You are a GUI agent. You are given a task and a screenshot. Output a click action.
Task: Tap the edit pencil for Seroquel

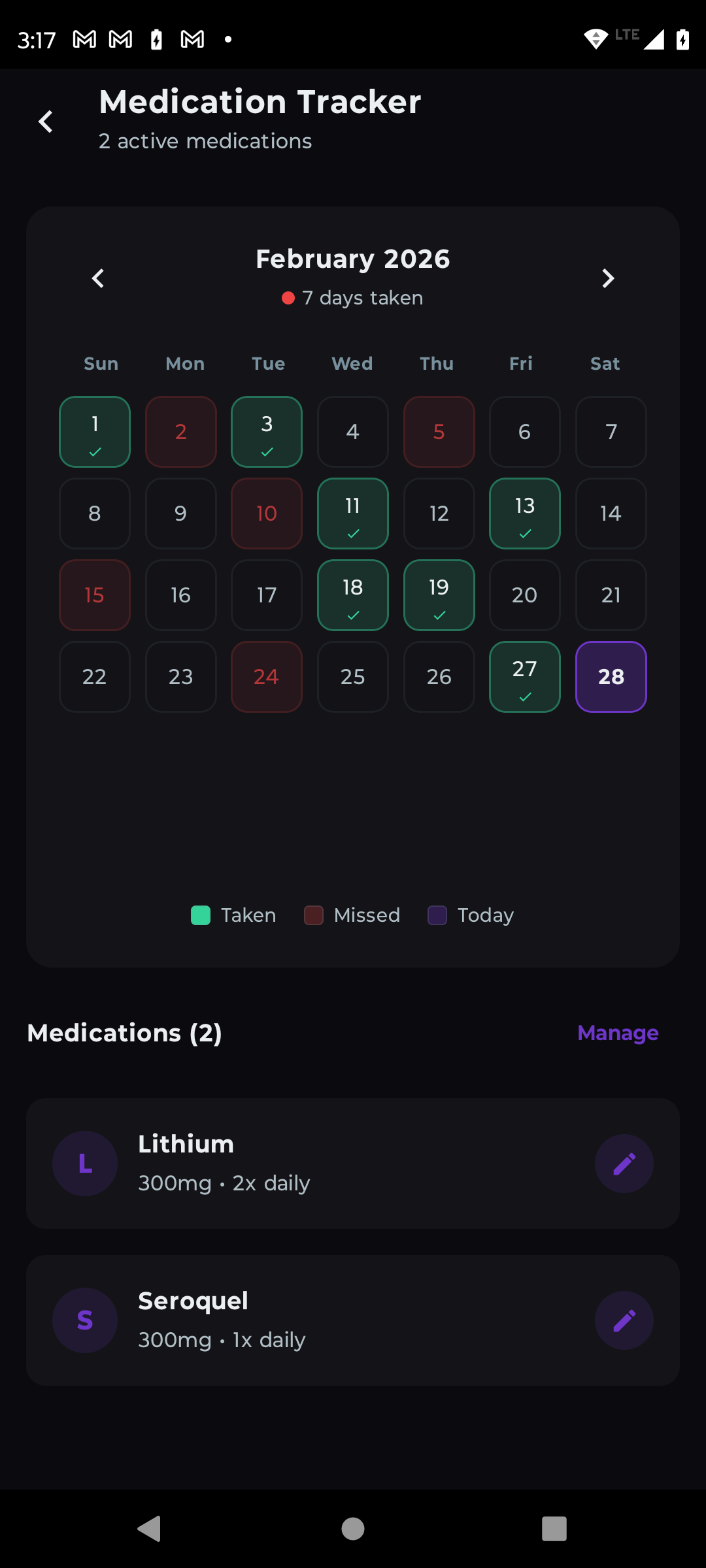(624, 1320)
